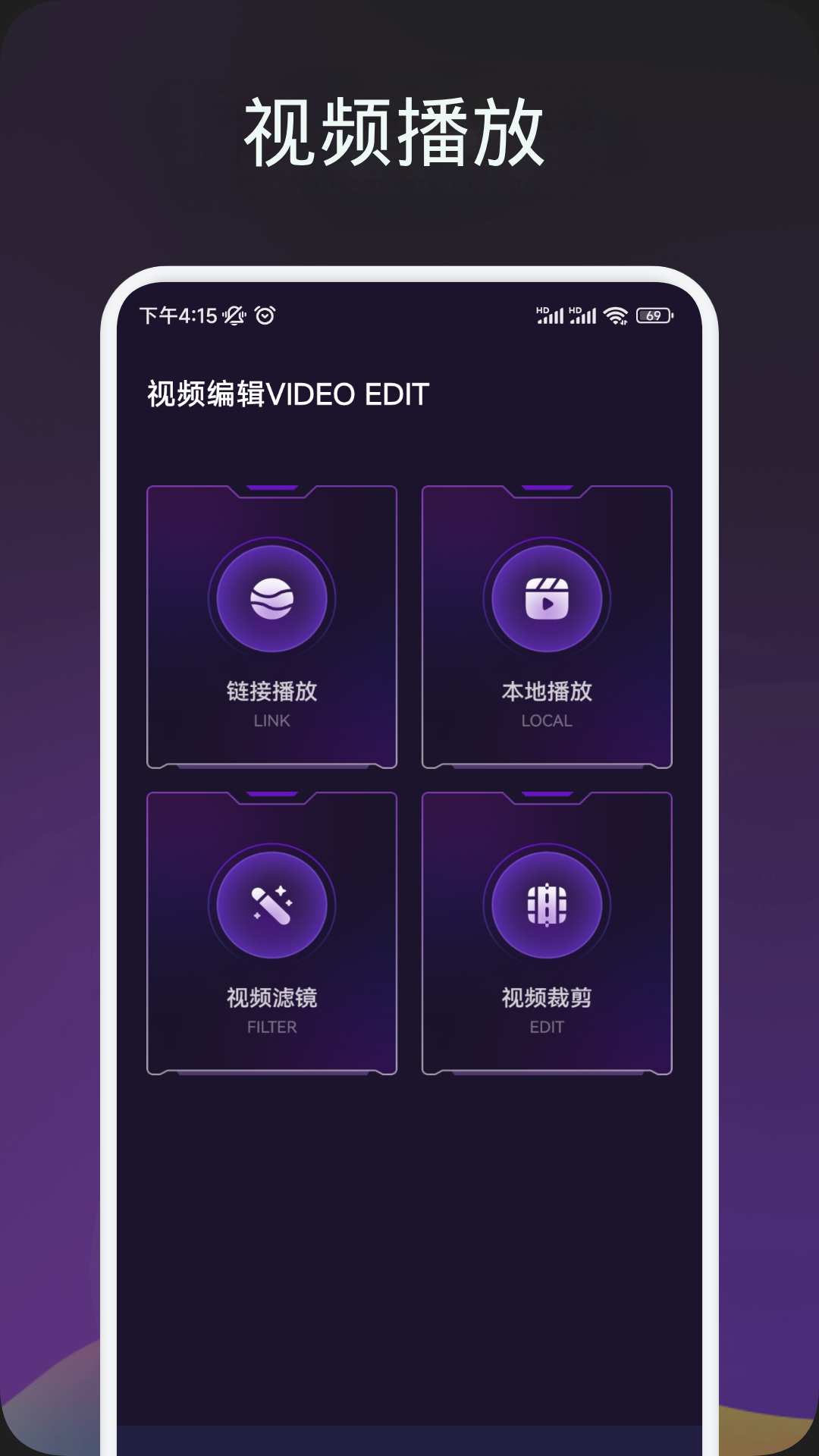Open the 链接播放 LINK card

(271, 626)
